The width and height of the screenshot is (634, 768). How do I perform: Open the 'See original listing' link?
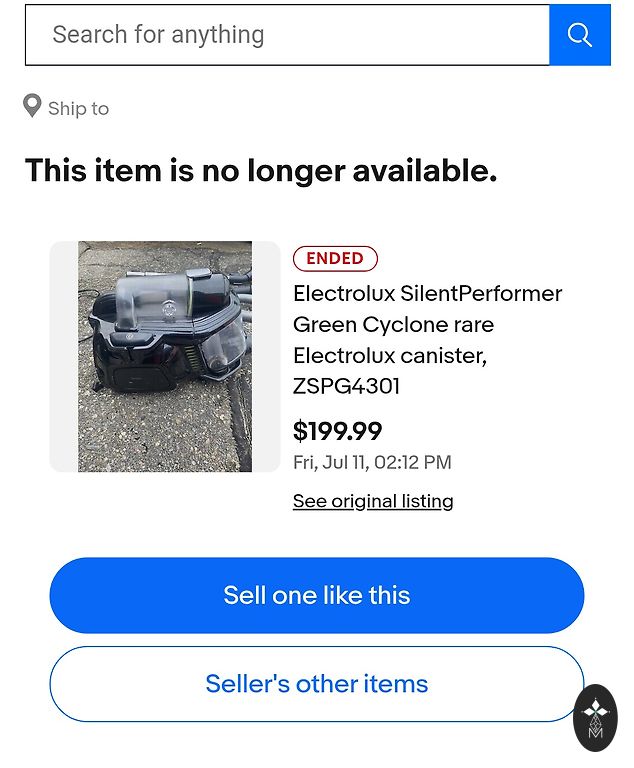point(373,501)
